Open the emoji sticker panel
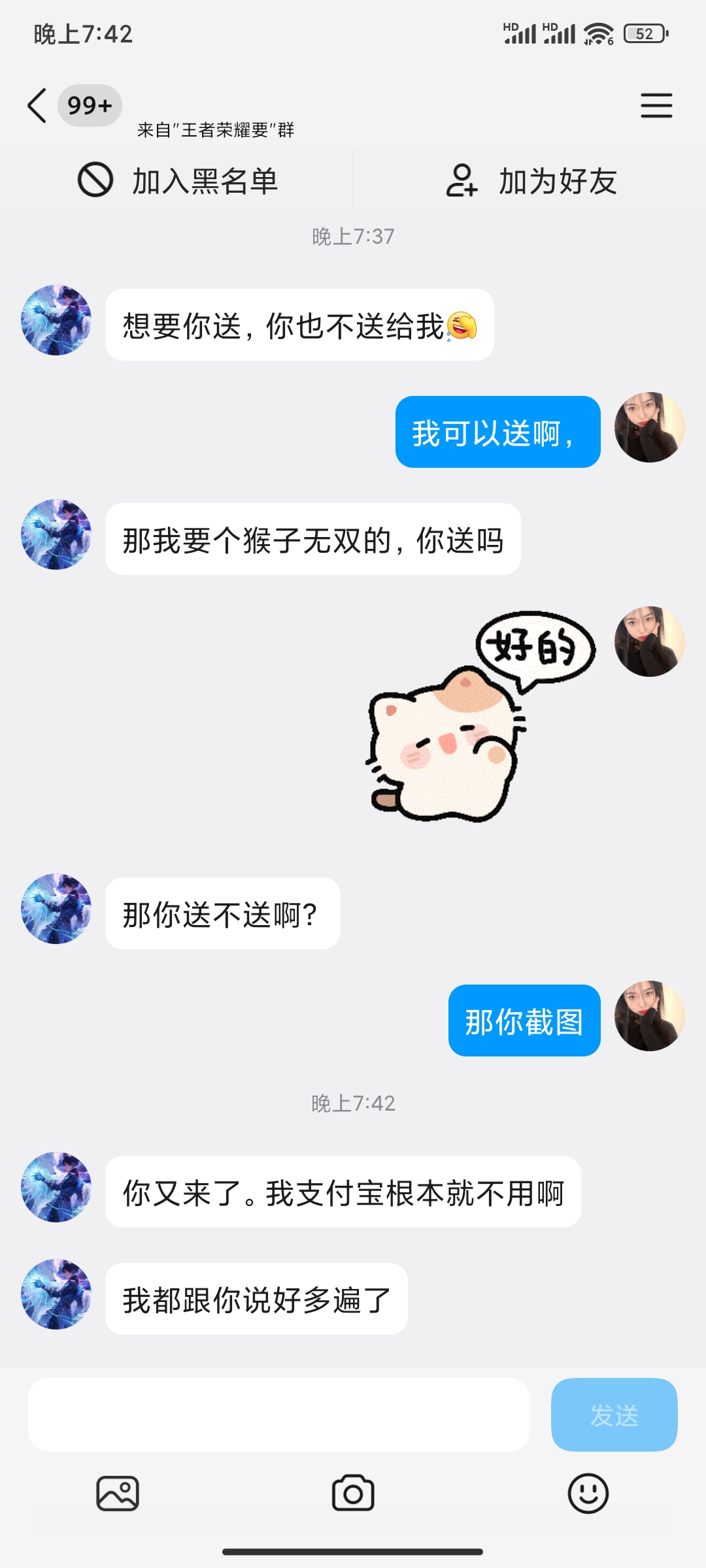This screenshot has width=706, height=1568. pyautogui.click(x=588, y=1494)
